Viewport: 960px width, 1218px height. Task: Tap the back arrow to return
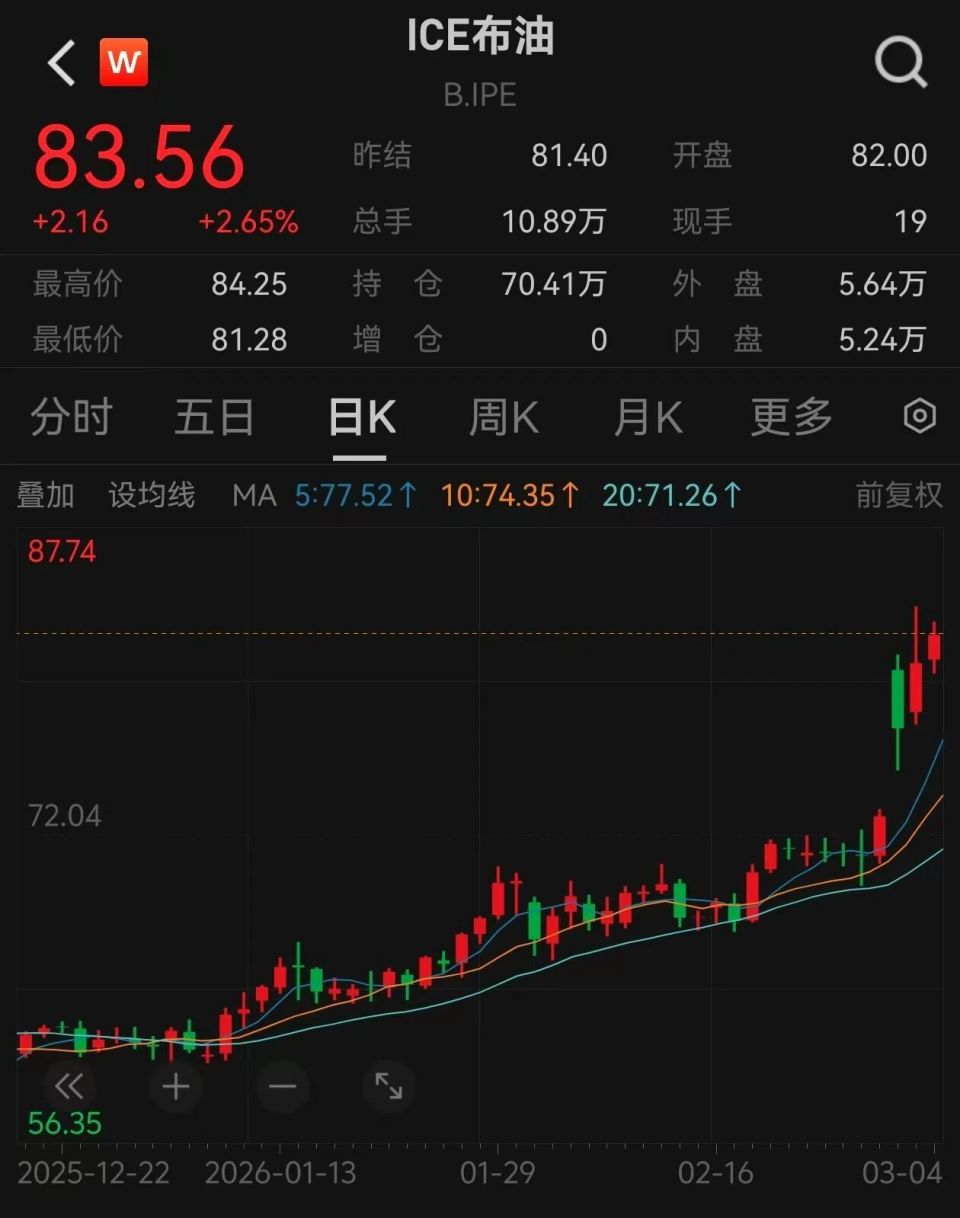coord(58,62)
